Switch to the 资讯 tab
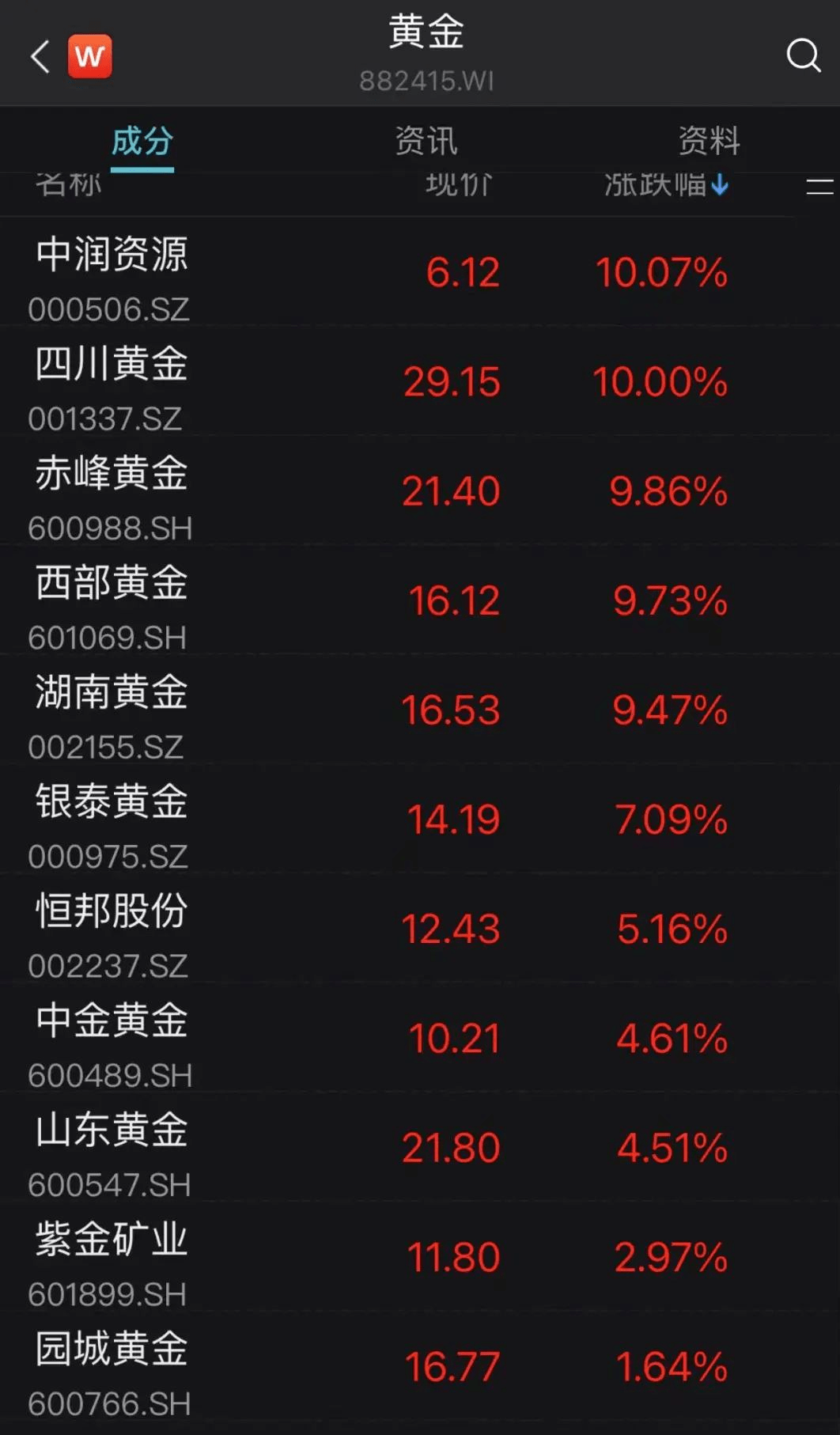 click(426, 141)
